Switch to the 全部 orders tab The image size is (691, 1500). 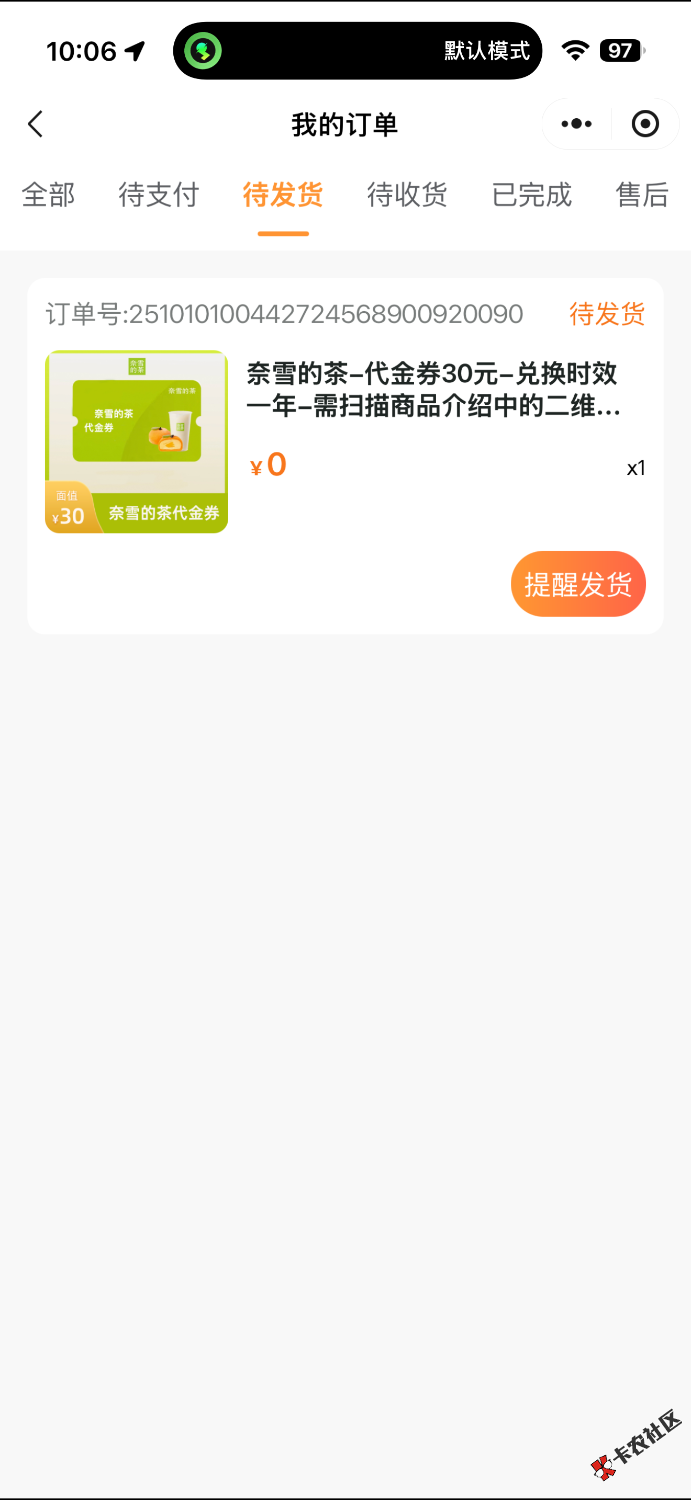(x=48, y=194)
